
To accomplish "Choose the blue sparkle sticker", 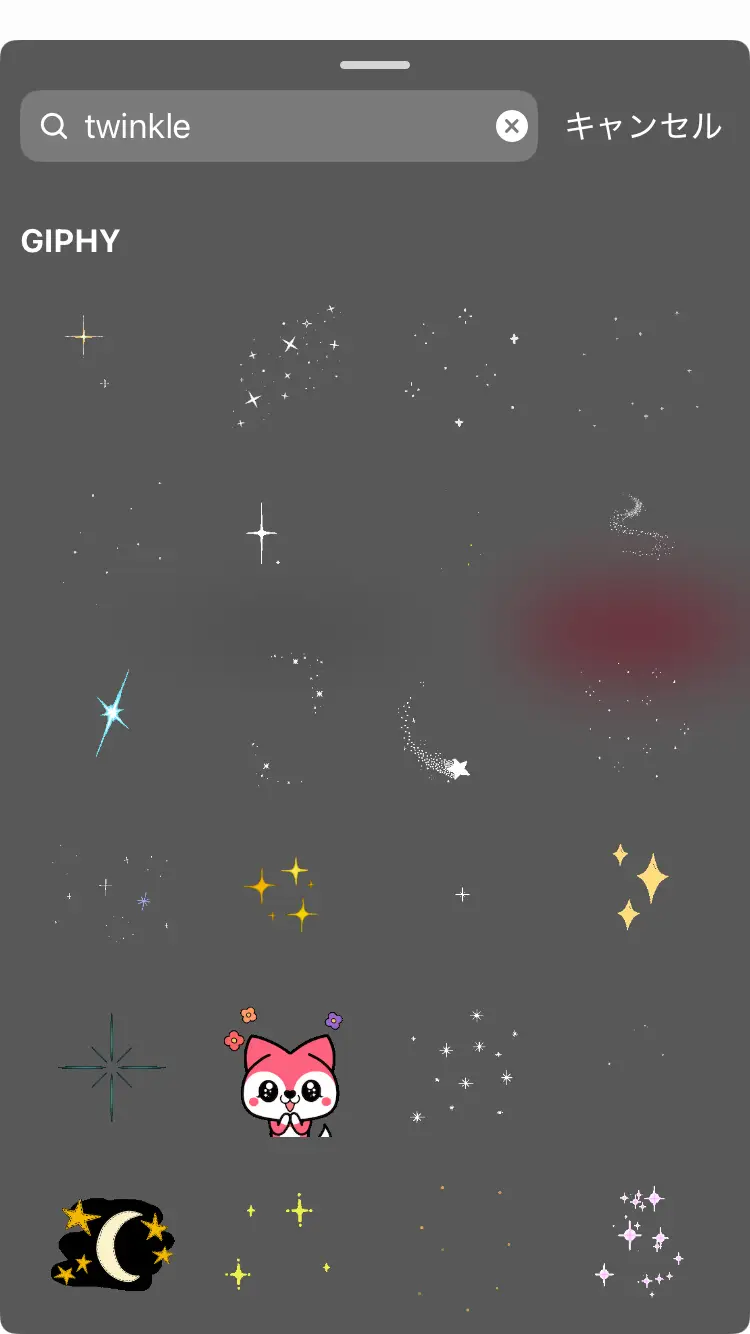I will tap(112, 712).
